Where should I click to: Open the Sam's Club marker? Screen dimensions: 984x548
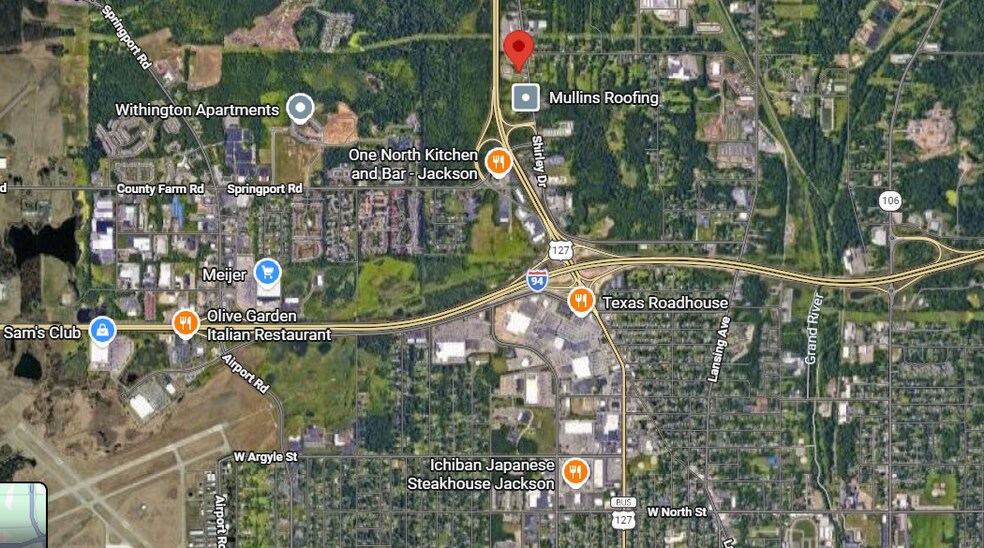click(101, 330)
